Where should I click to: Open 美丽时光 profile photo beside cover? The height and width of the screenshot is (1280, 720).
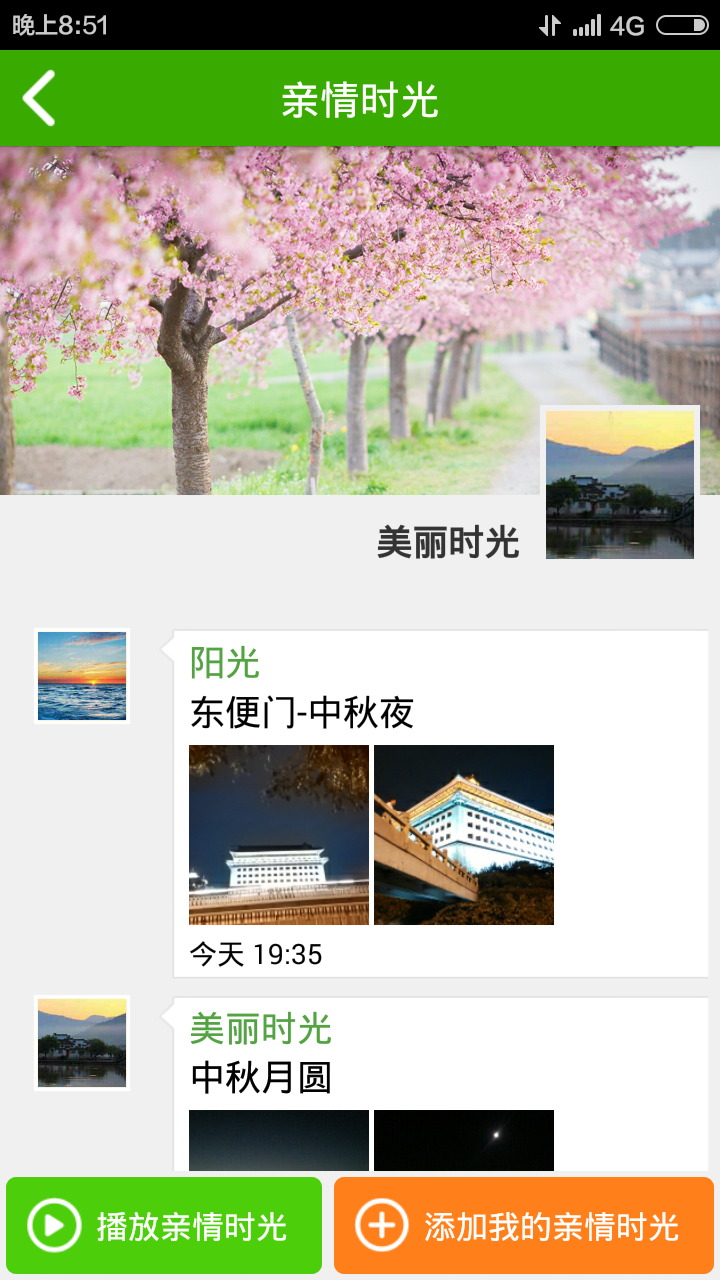click(x=619, y=483)
